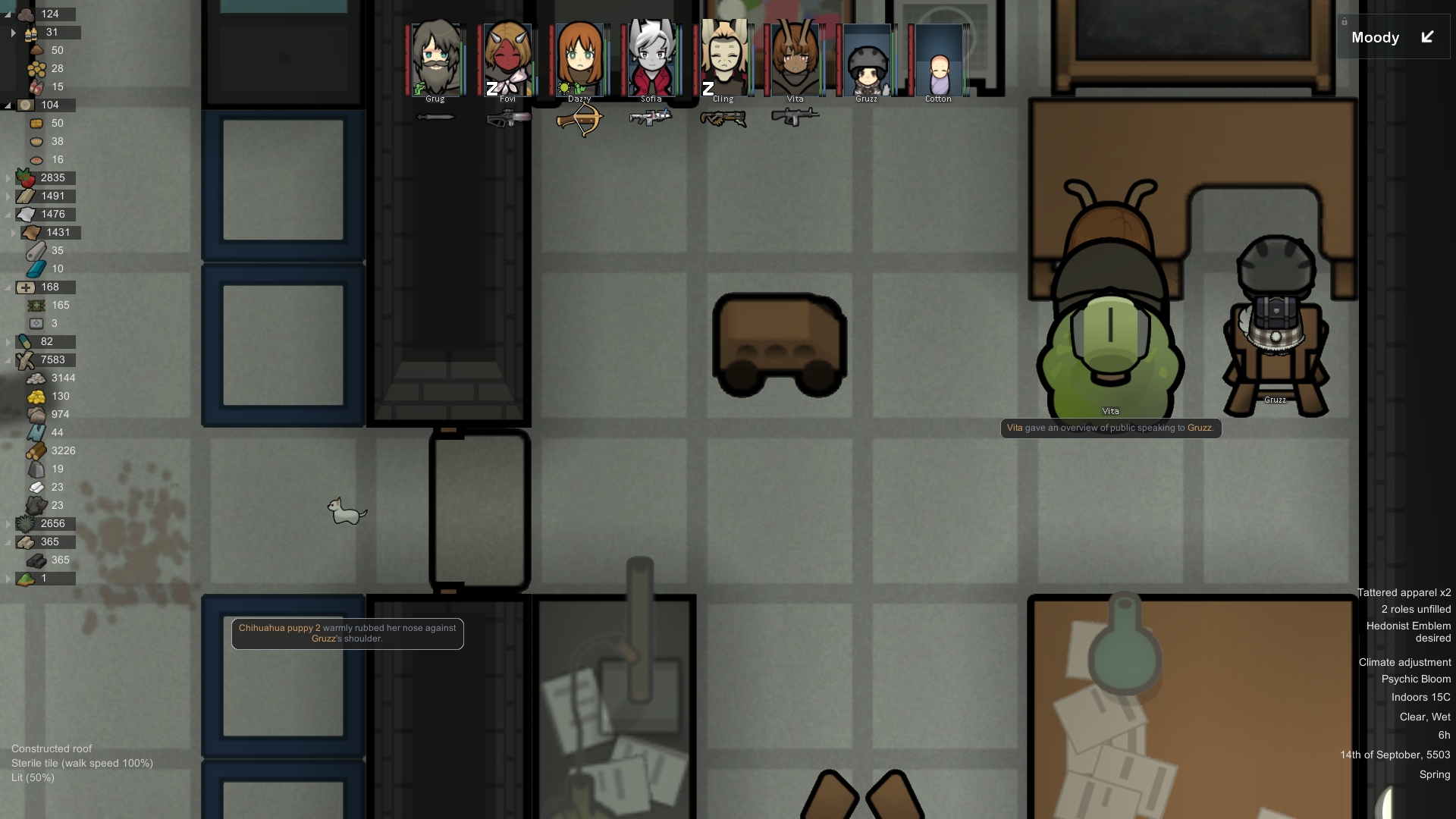The height and width of the screenshot is (819, 1456).
Task: Open the 2 roles unfilled alert
Action: tap(1415, 610)
